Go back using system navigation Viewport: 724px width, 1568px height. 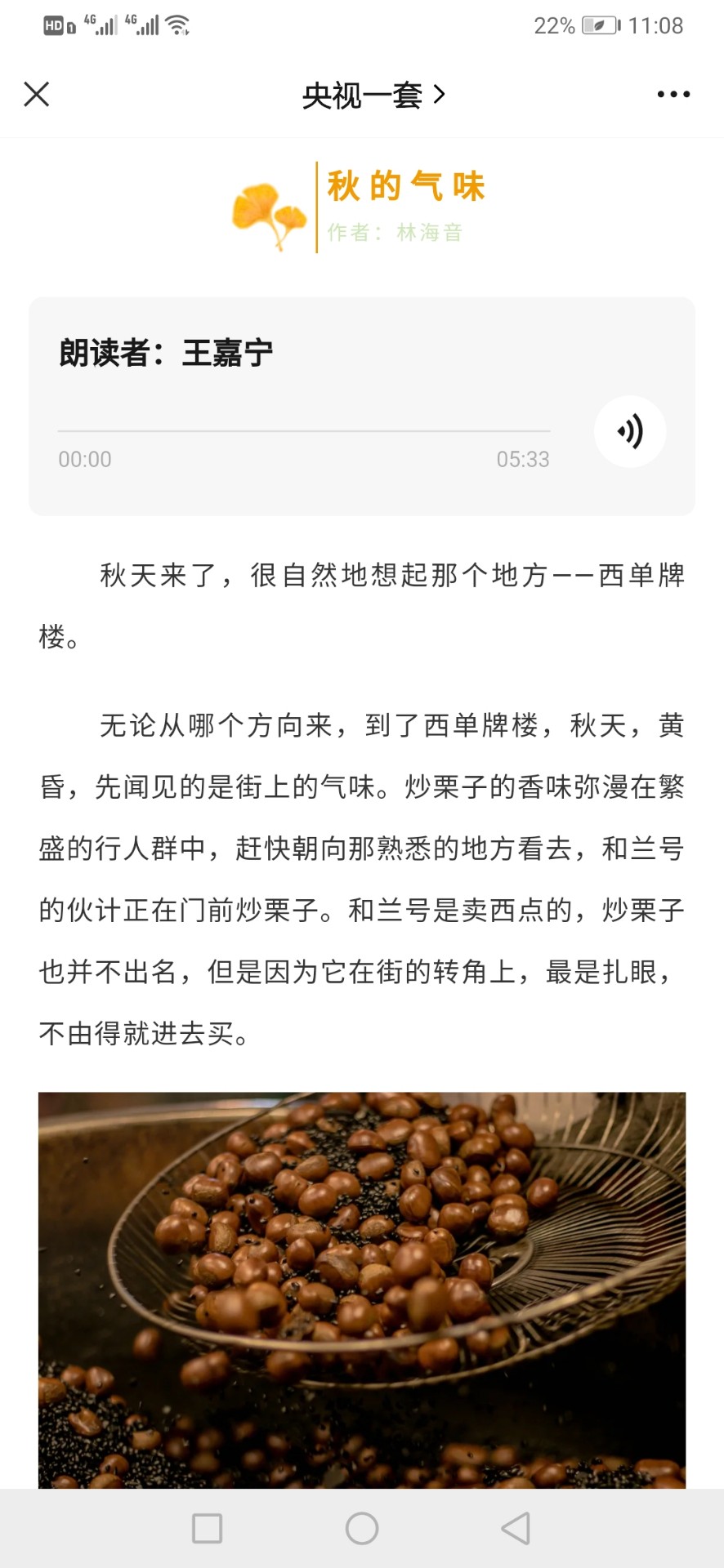(x=516, y=1528)
